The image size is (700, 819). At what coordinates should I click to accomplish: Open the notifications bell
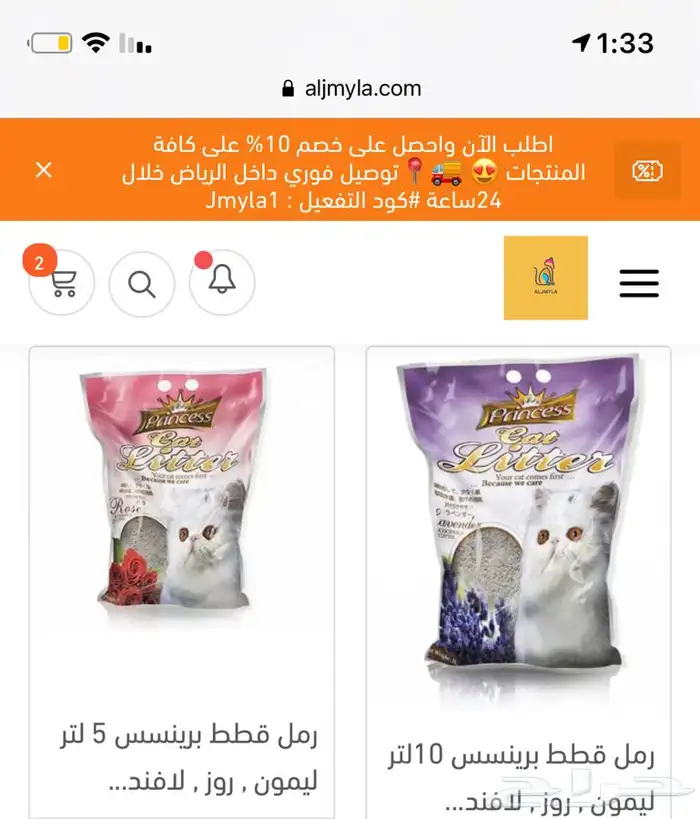point(222,282)
